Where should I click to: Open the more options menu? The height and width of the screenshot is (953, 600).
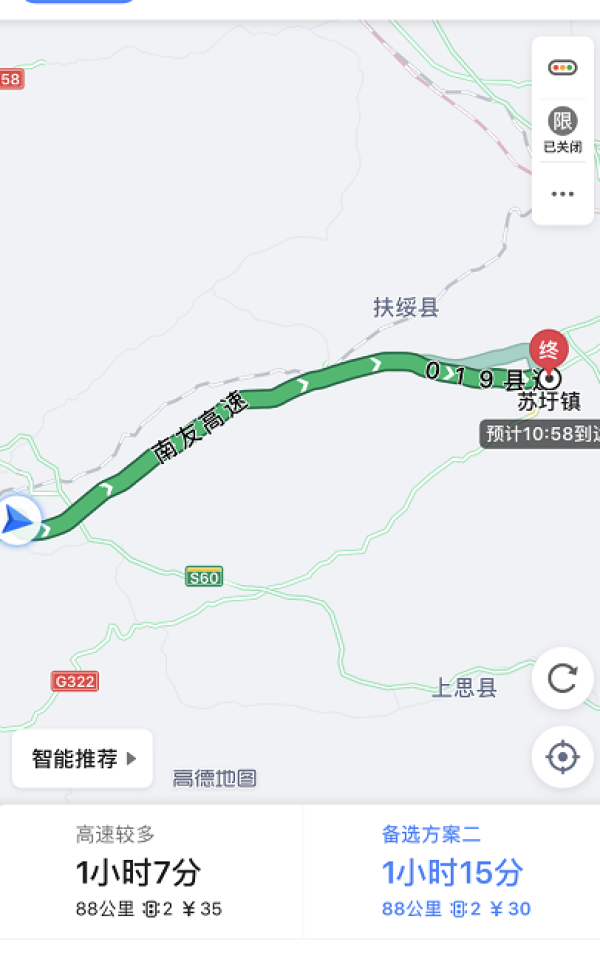coord(562,193)
